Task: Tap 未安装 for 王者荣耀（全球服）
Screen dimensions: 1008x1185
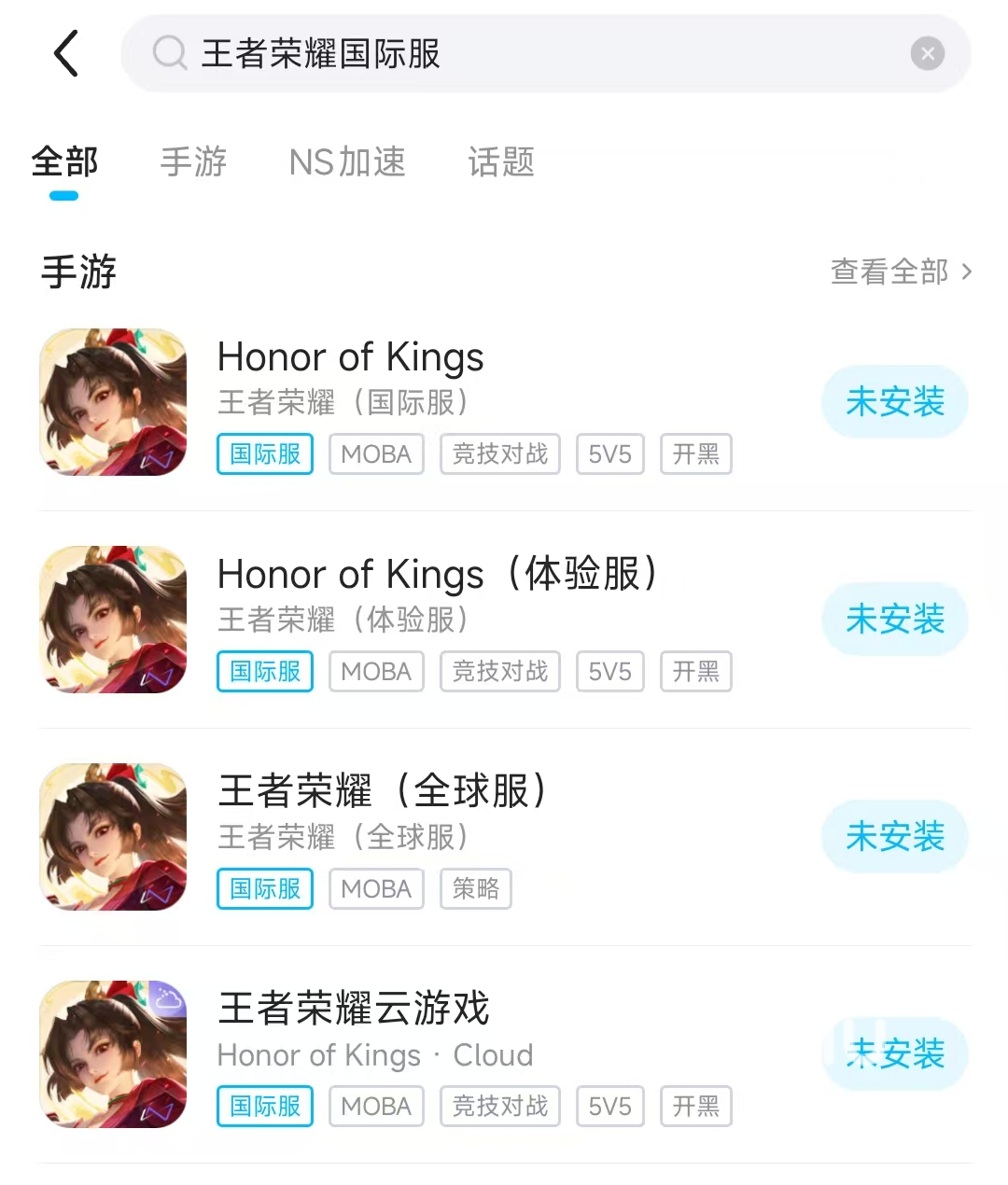Action: [894, 837]
